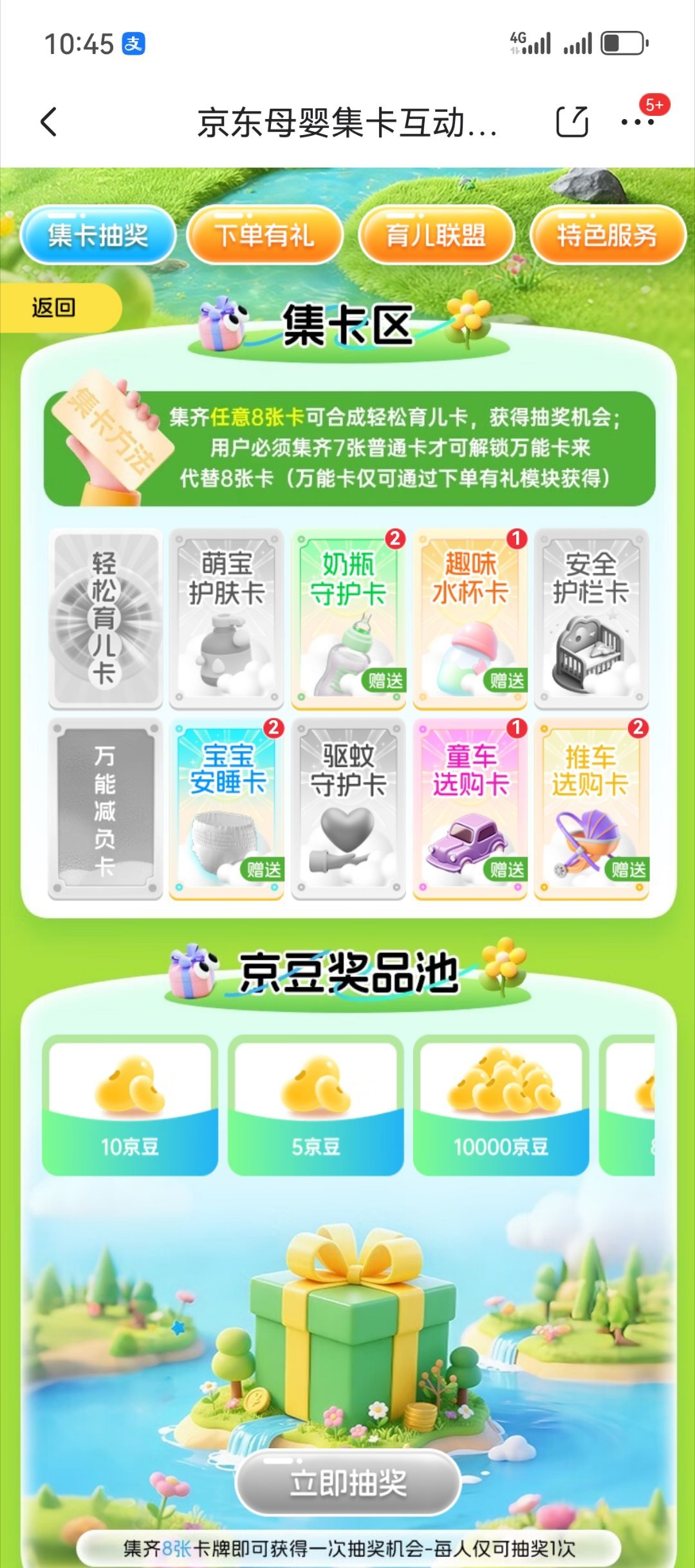The image size is (695, 1568).
Task: Open the 驱蚊守护卡 card
Action: [x=348, y=809]
